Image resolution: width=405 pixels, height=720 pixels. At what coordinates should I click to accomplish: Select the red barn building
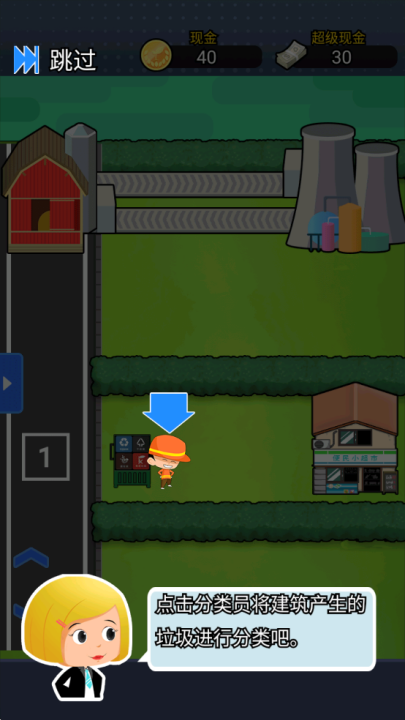click(x=45, y=190)
